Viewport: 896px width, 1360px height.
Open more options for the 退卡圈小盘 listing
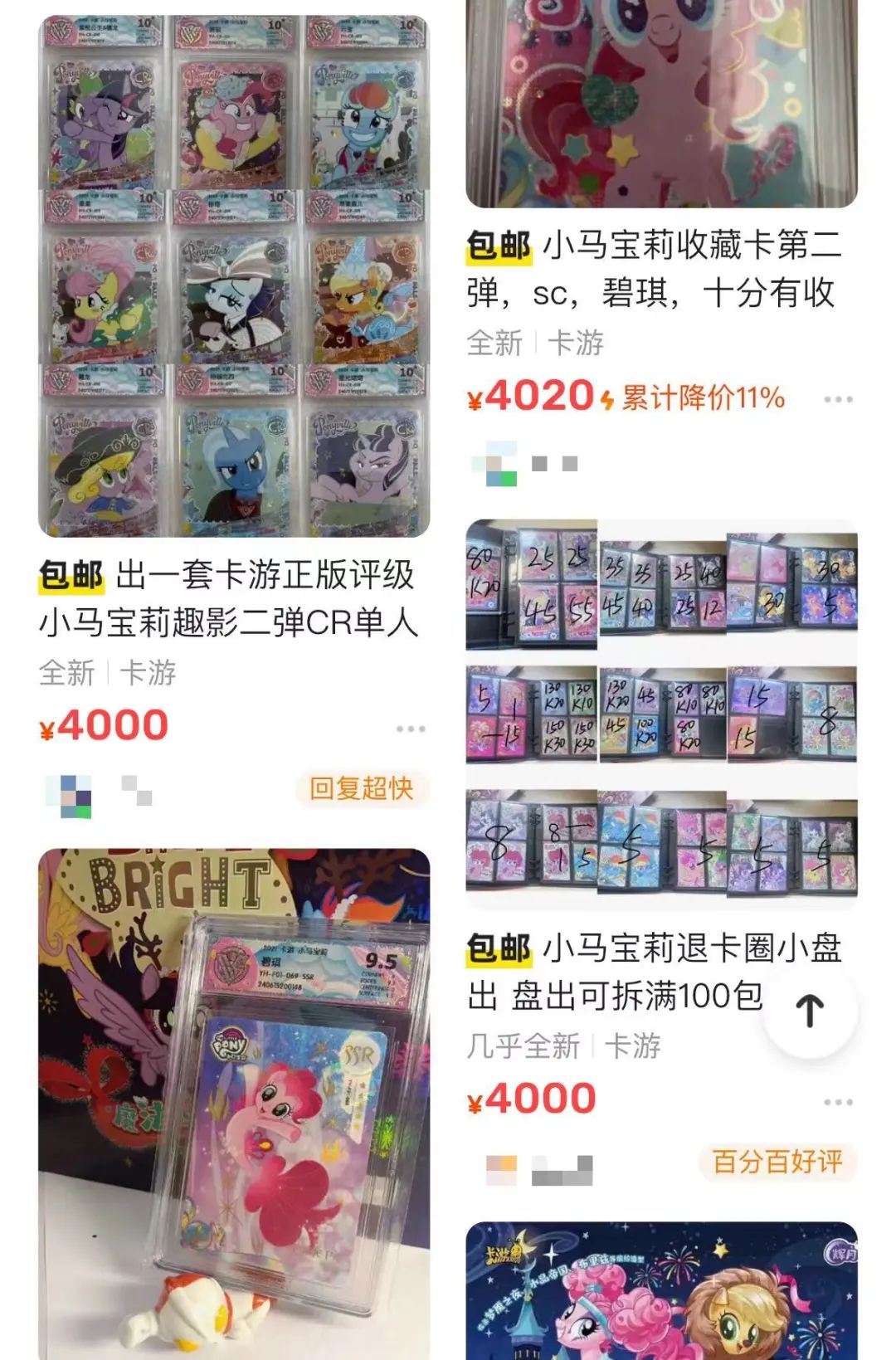[x=838, y=1102]
